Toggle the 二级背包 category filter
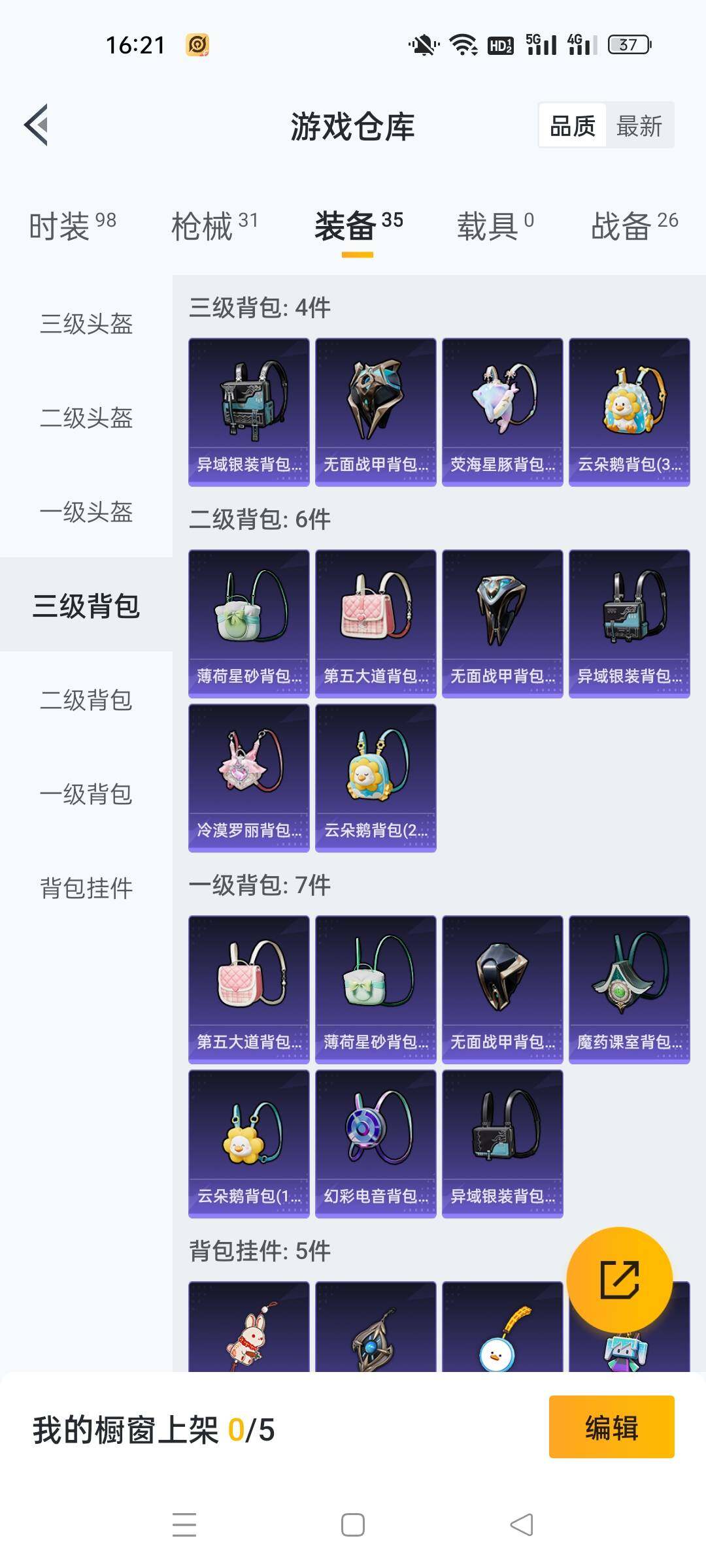This screenshot has height=1568, width=706. pyautogui.click(x=85, y=701)
